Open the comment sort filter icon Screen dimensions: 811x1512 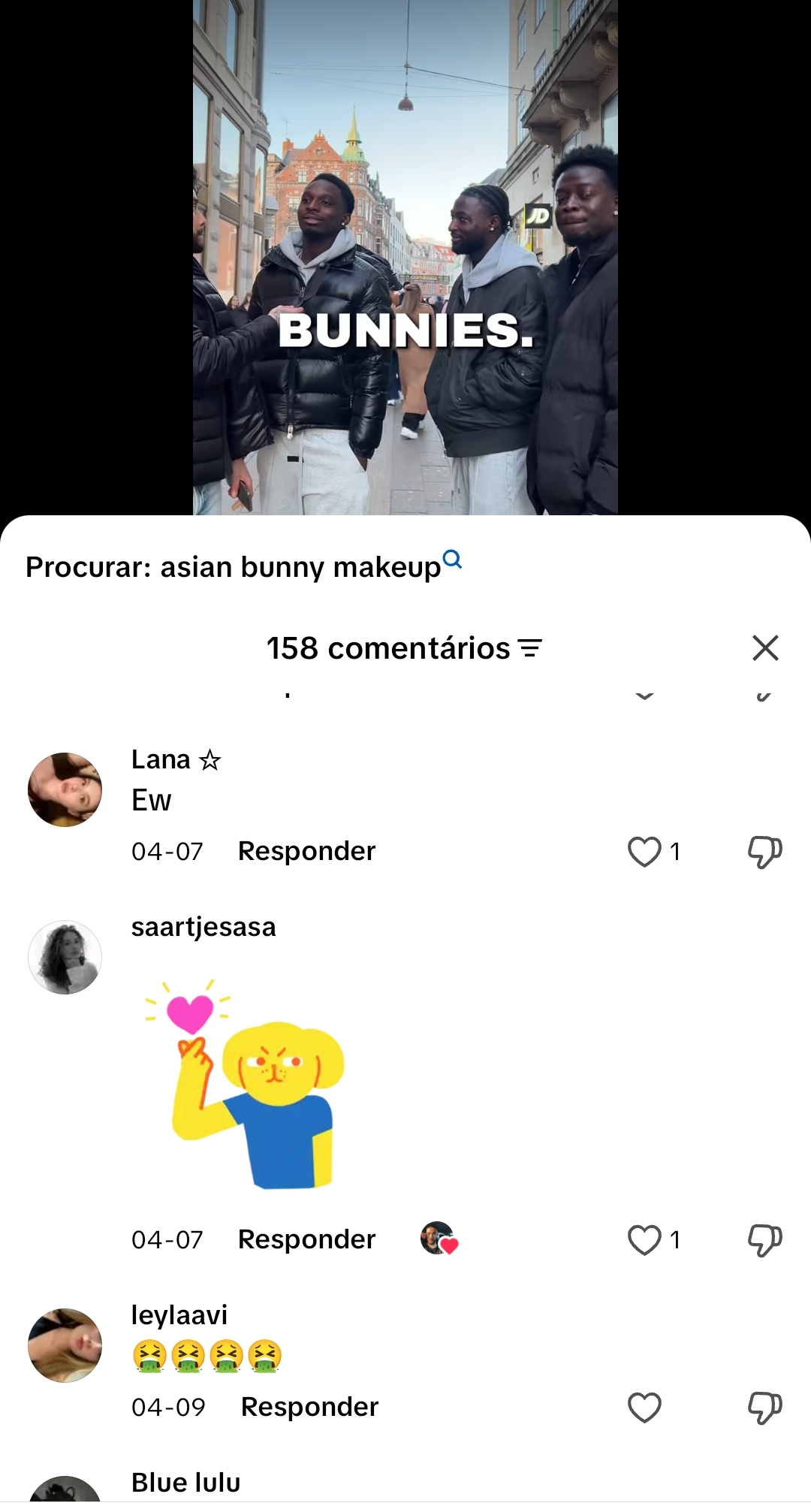pos(530,648)
